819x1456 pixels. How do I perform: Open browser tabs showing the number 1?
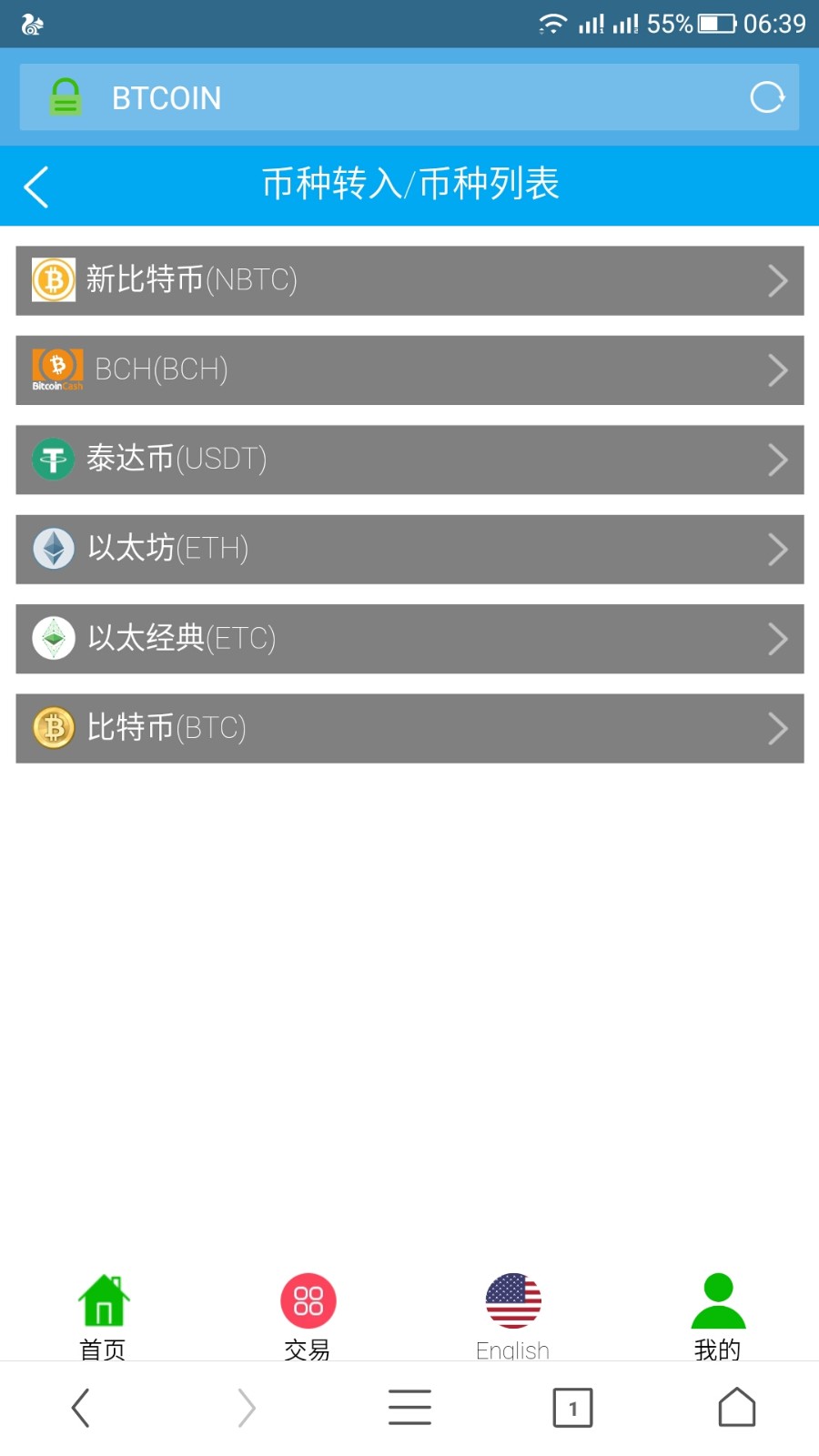point(573,1407)
